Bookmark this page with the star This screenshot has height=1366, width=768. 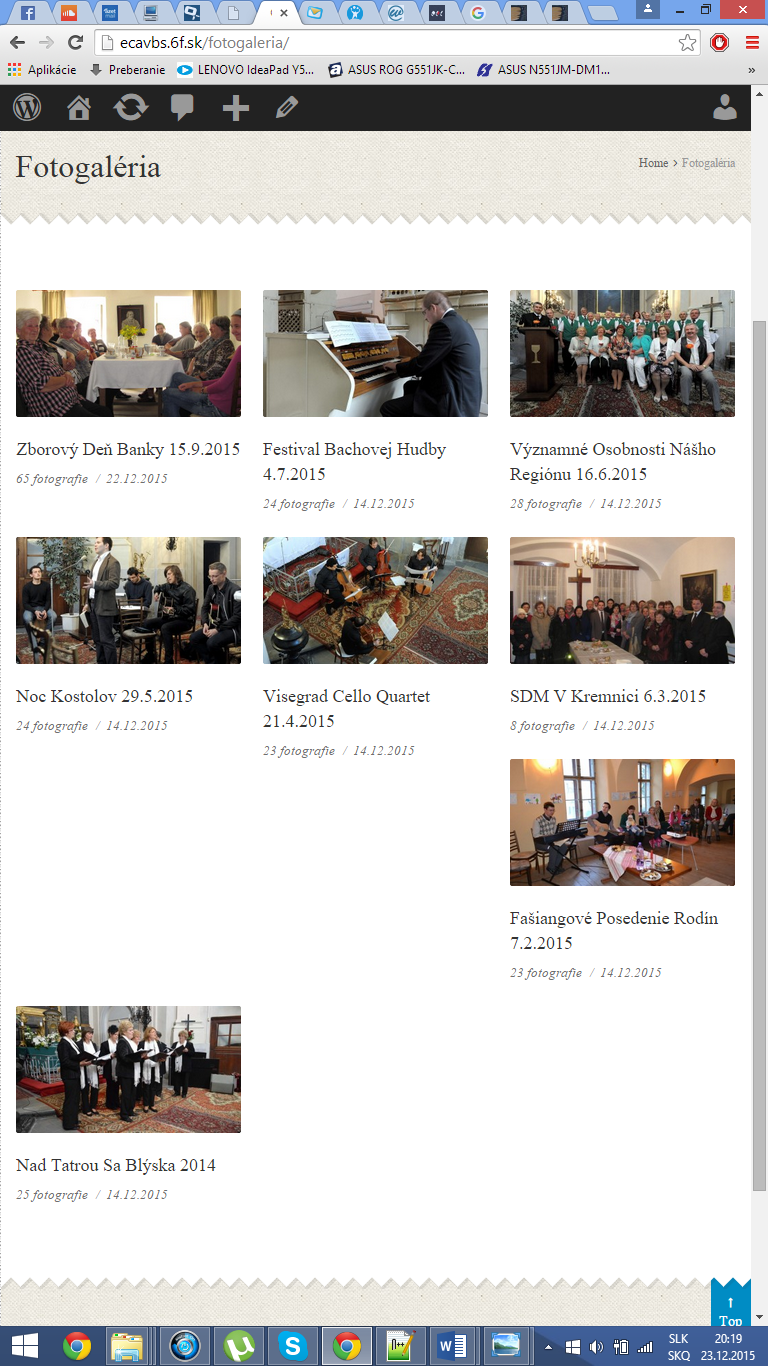pos(687,43)
